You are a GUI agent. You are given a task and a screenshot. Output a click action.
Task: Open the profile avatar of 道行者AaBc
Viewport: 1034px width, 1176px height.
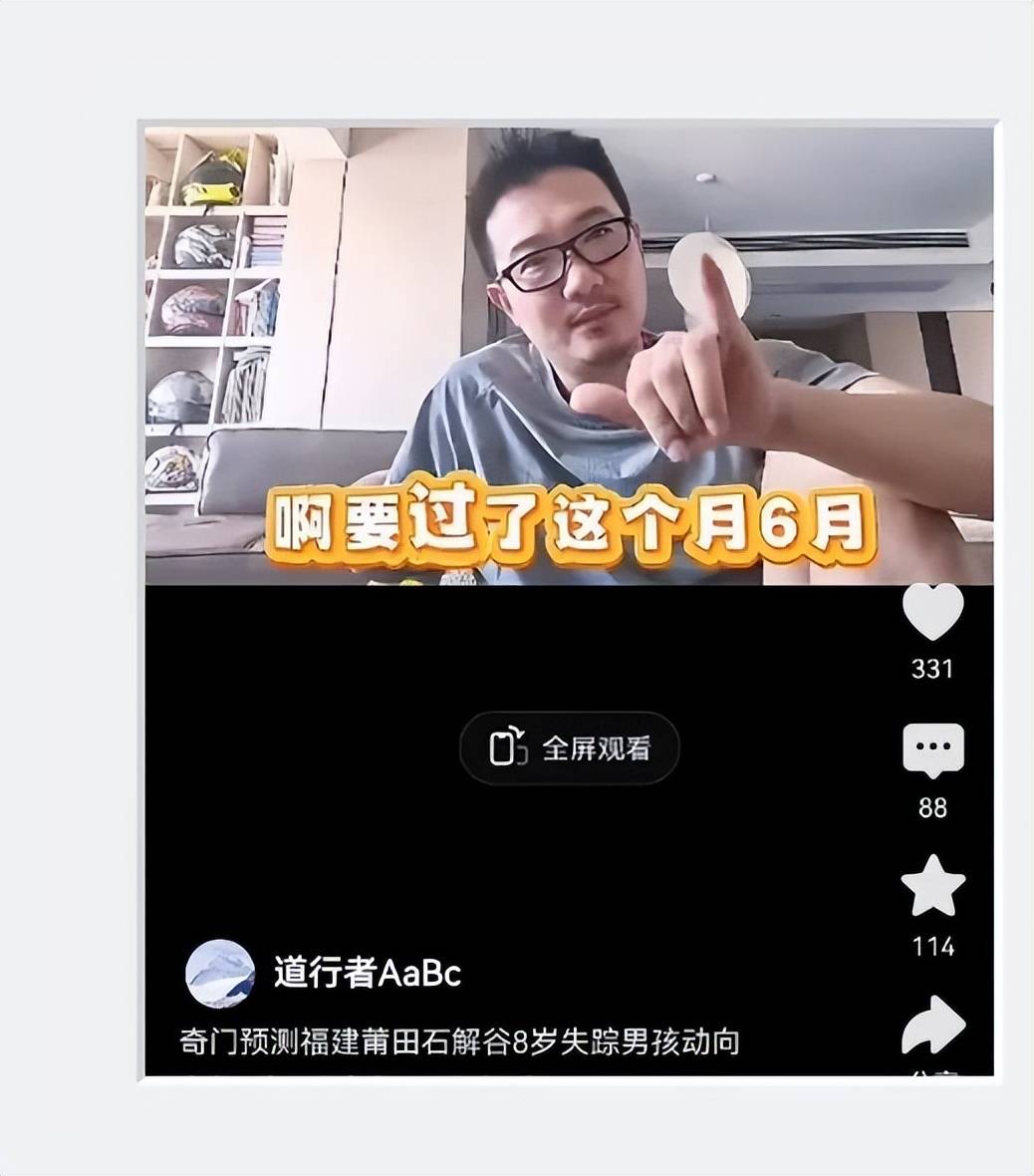click(220, 974)
